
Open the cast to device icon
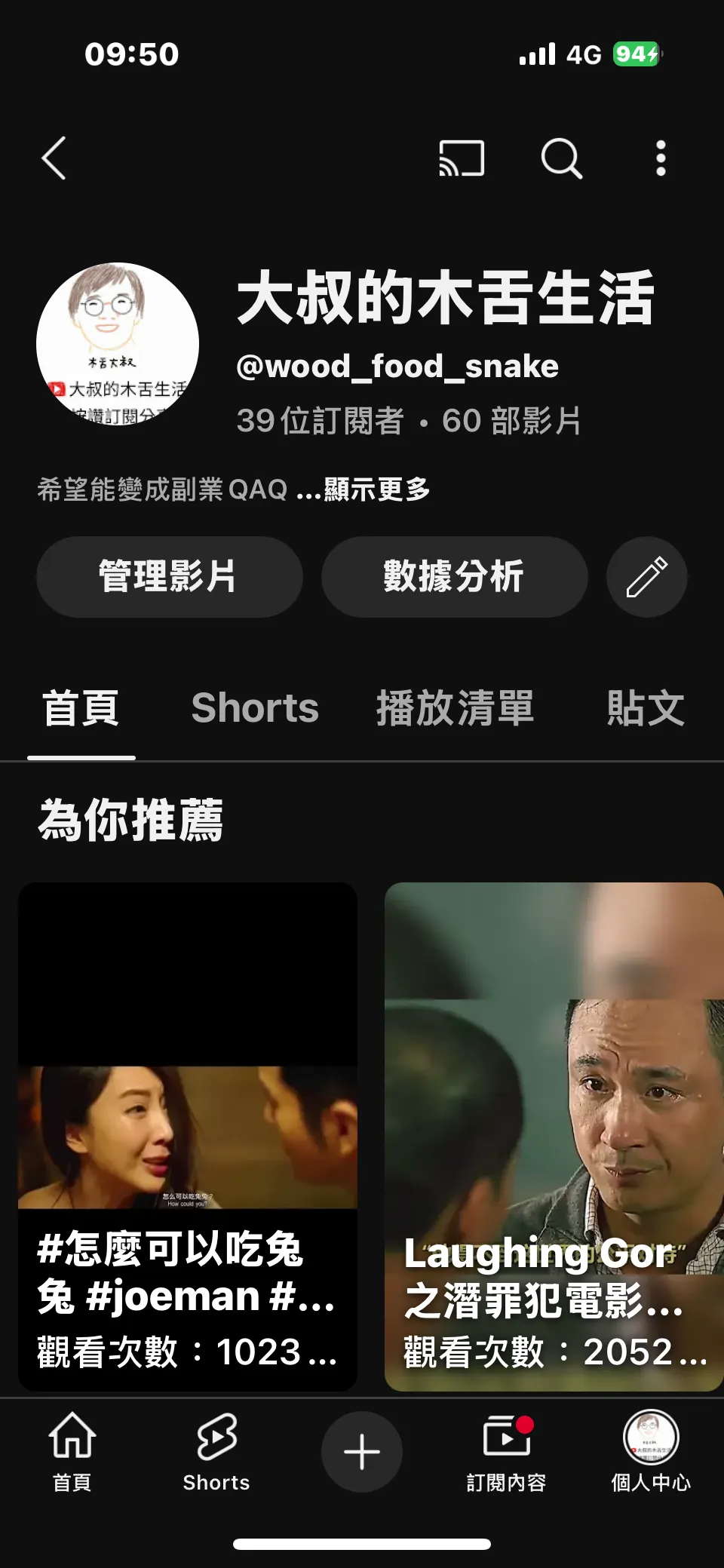462,158
